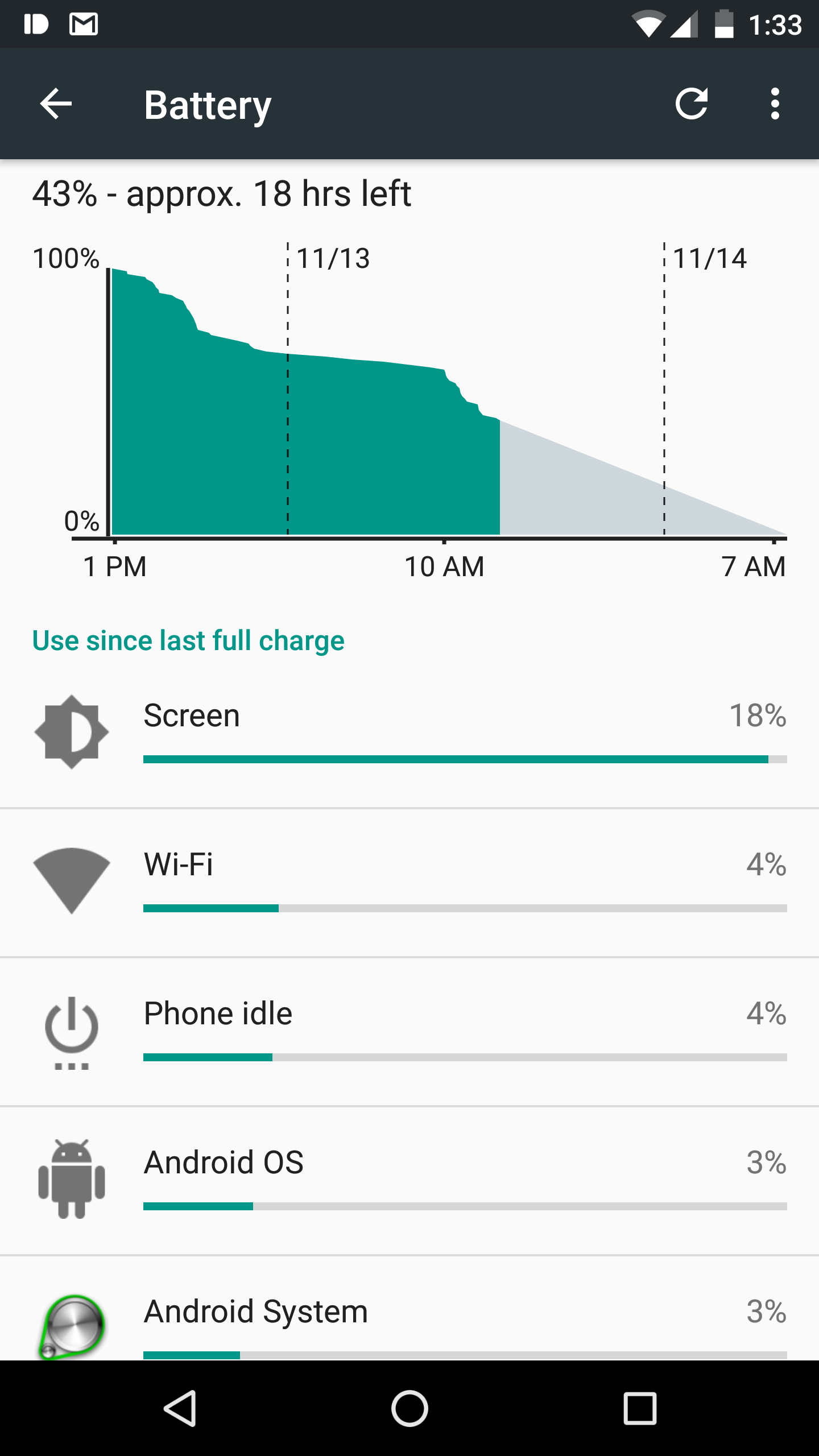The width and height of the screenshot is (819, 1456).
Task: Tap the Use since last full charge heading
Action: (x=188, y=640)
